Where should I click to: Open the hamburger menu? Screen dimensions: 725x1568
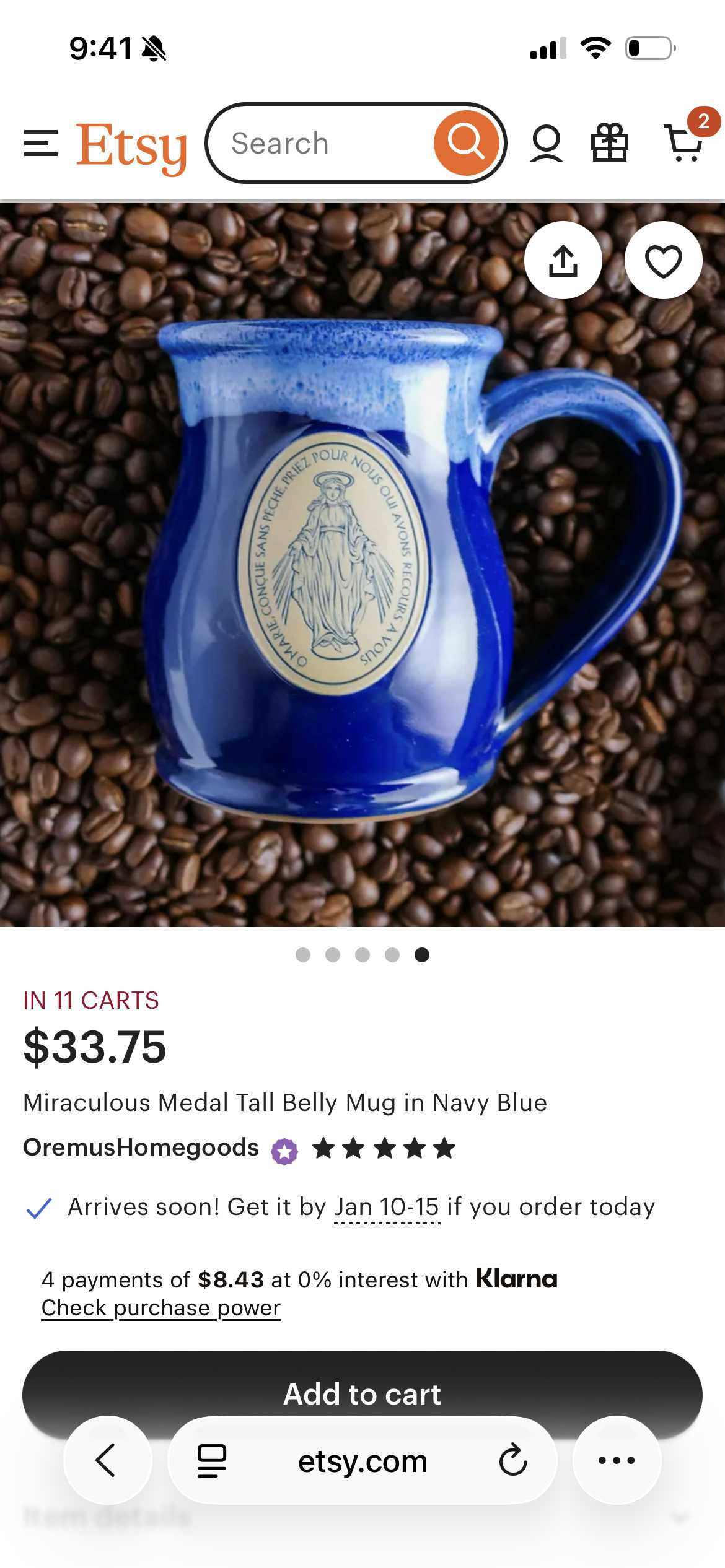click(x=41, y=143)
